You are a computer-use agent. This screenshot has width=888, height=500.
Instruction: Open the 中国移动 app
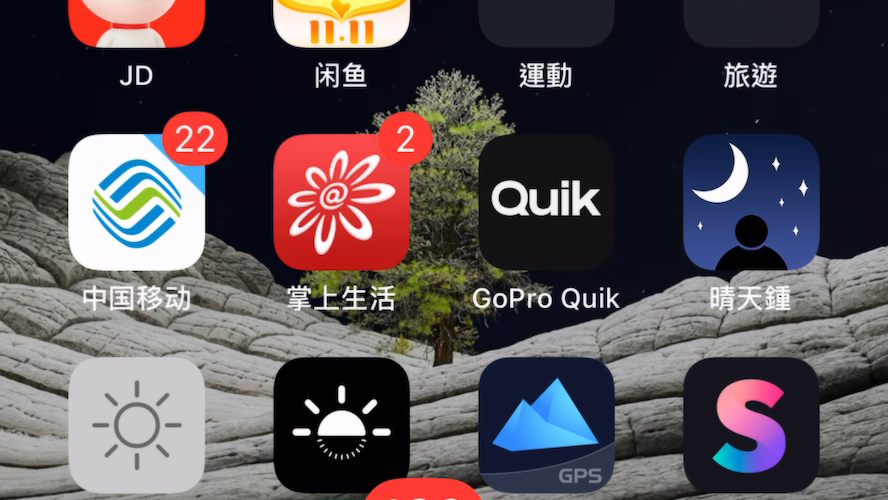(x=137, y=202)
